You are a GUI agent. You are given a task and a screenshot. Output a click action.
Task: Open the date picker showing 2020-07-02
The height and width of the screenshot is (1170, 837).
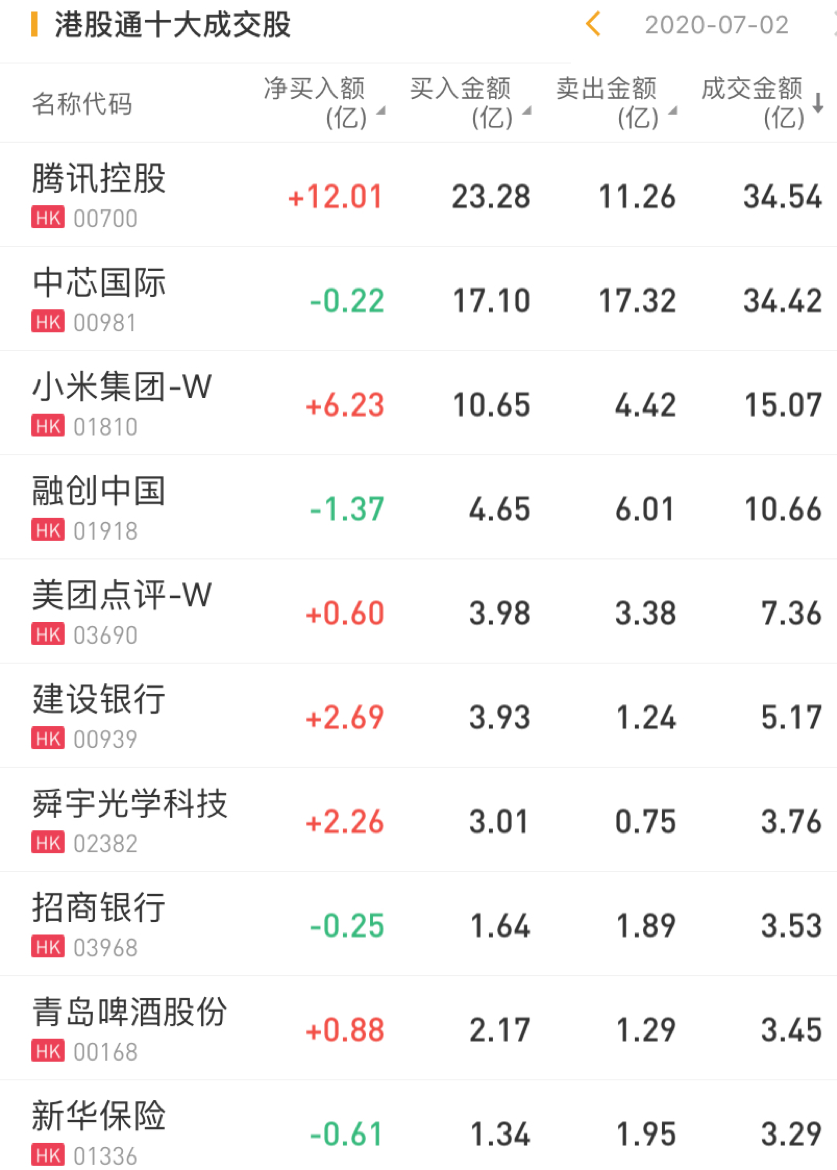716,25
